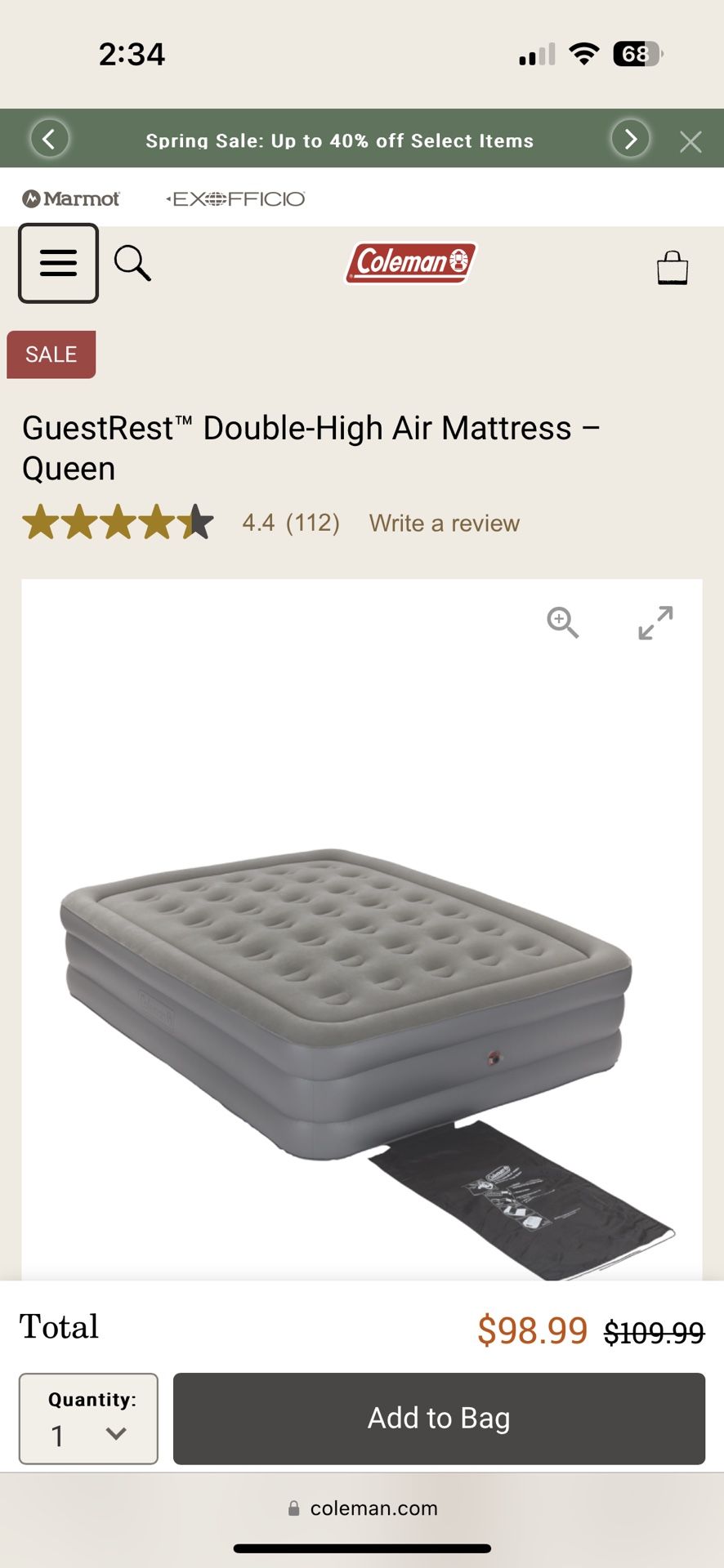This screenshot has width=724, height=1568.
Task: Open the search magnifier icon
Action: click(132, 263)
